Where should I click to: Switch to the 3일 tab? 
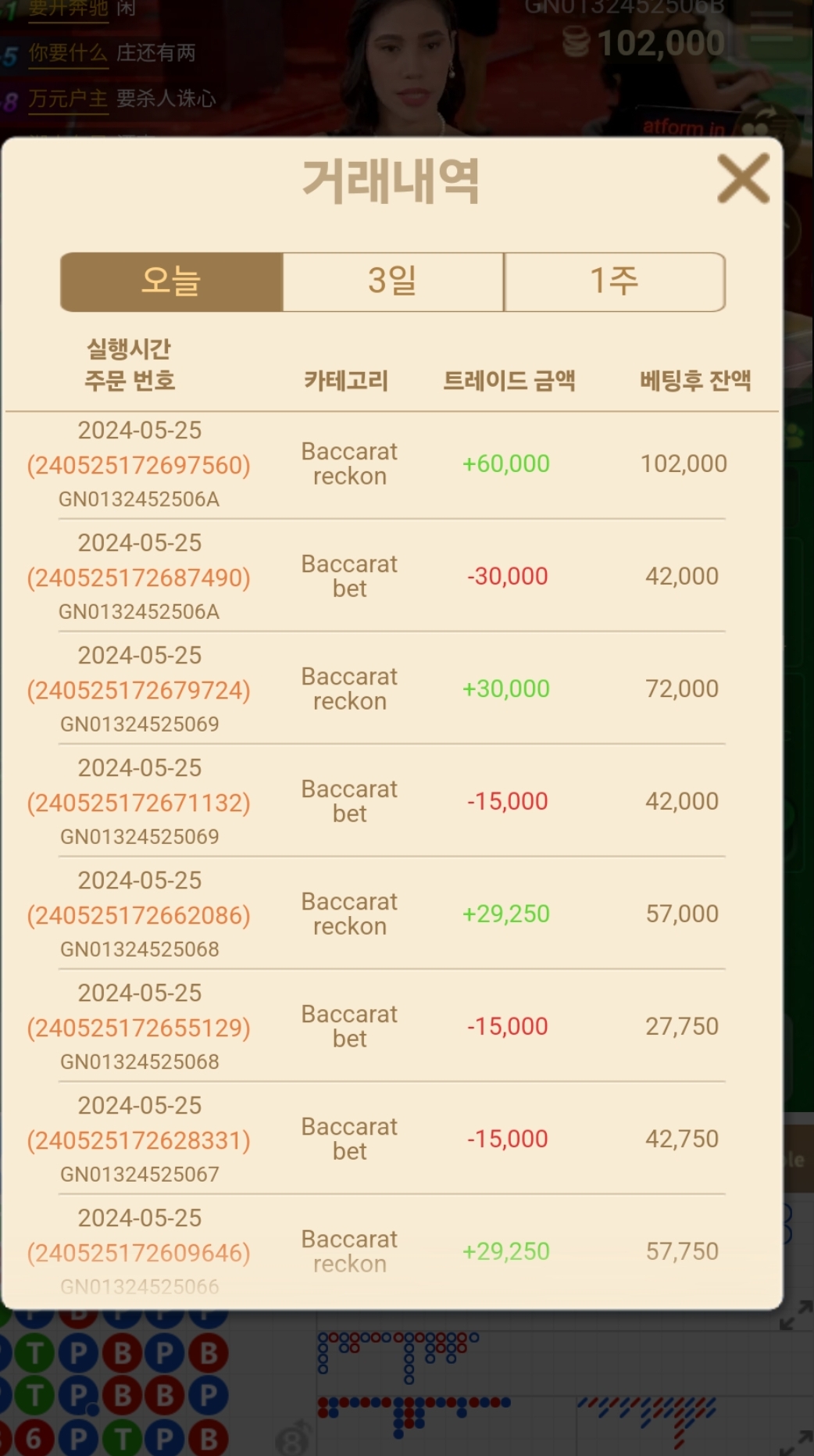click(393, 281)
